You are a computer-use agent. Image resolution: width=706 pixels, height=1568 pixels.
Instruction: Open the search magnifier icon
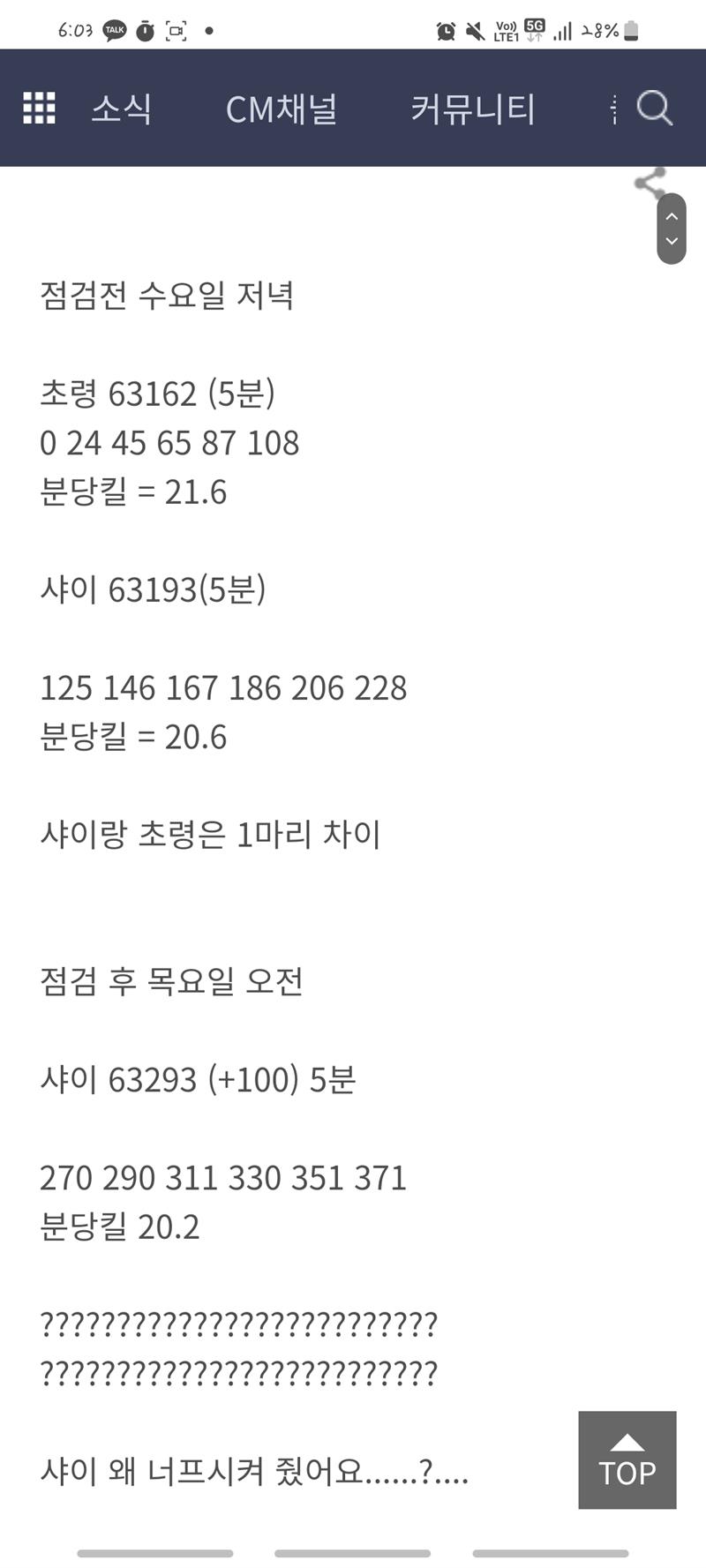tap(654, 108)
